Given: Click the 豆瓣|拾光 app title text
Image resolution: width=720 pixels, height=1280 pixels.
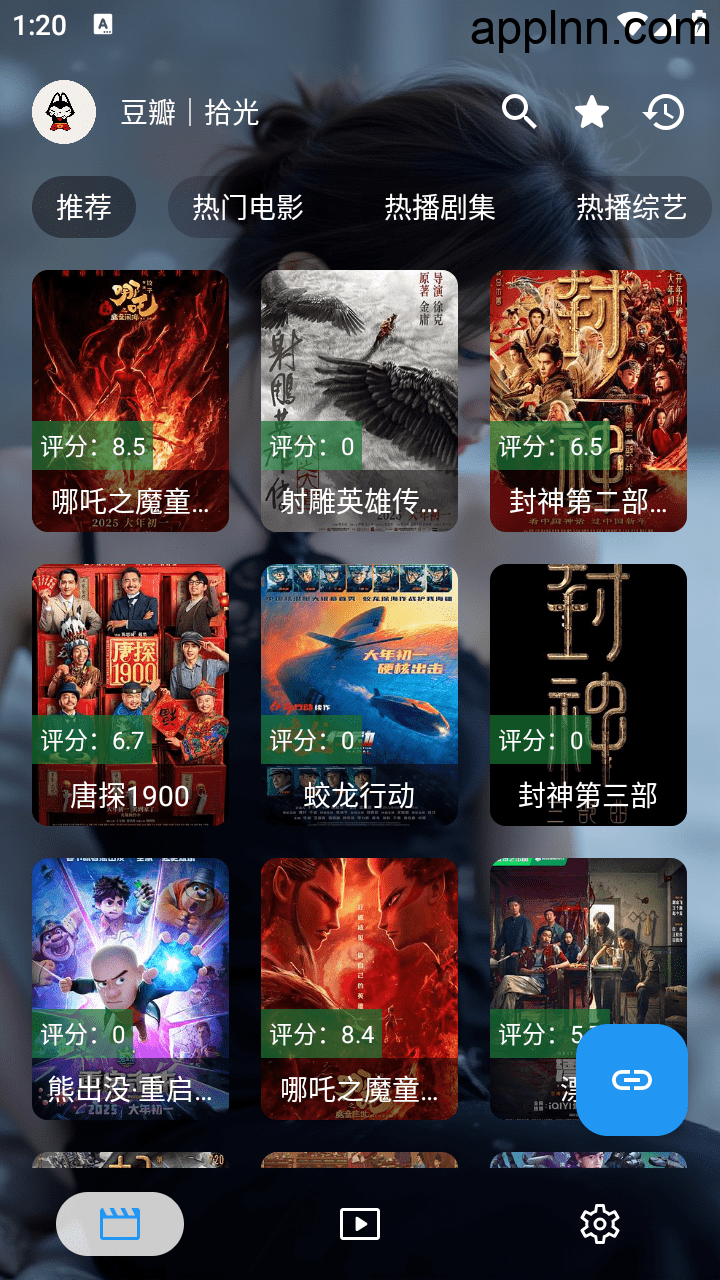Looking at the screenshot, I should (x=183, y=113).
